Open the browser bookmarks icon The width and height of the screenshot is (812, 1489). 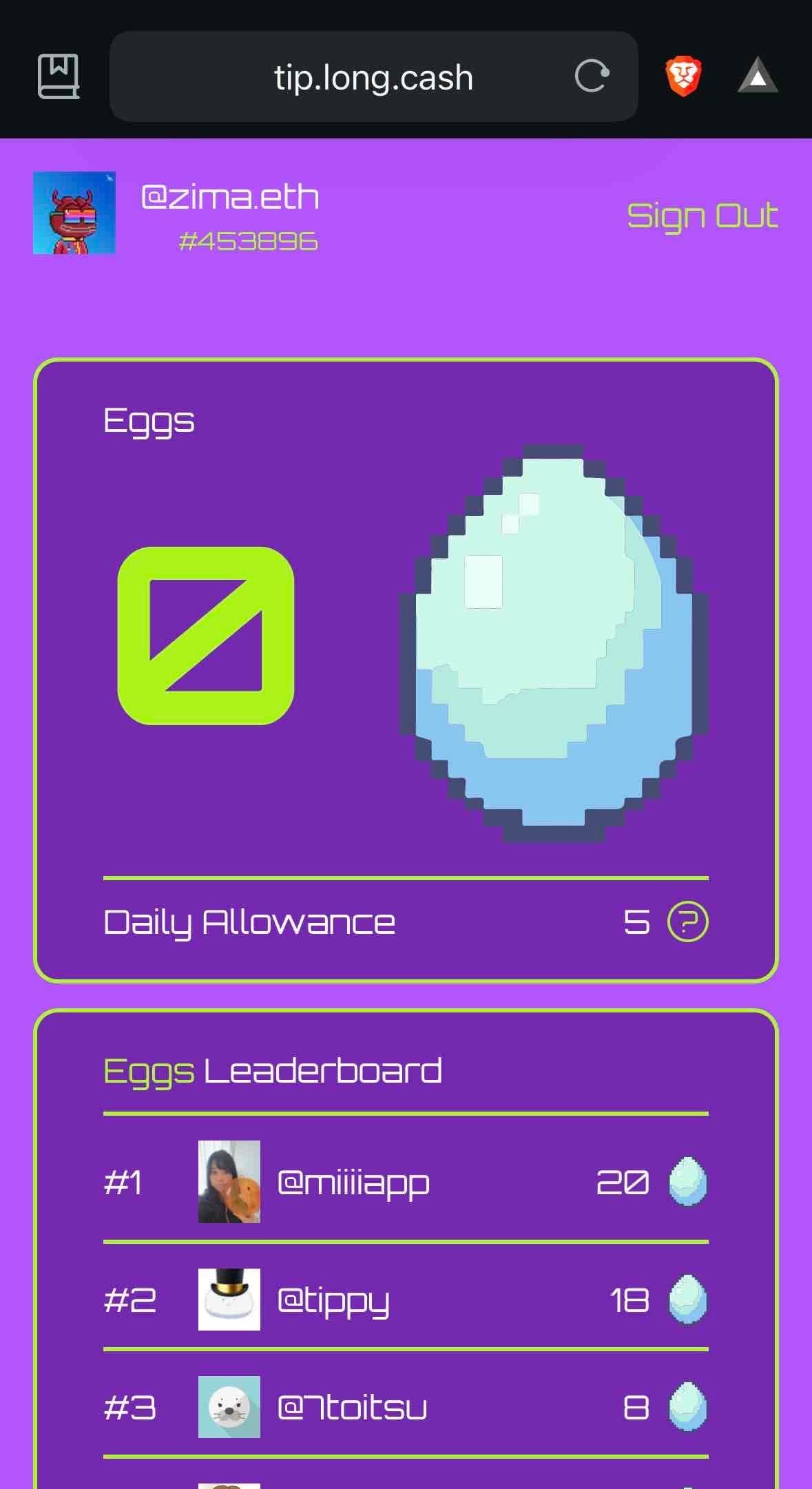(x=59, y=76)
